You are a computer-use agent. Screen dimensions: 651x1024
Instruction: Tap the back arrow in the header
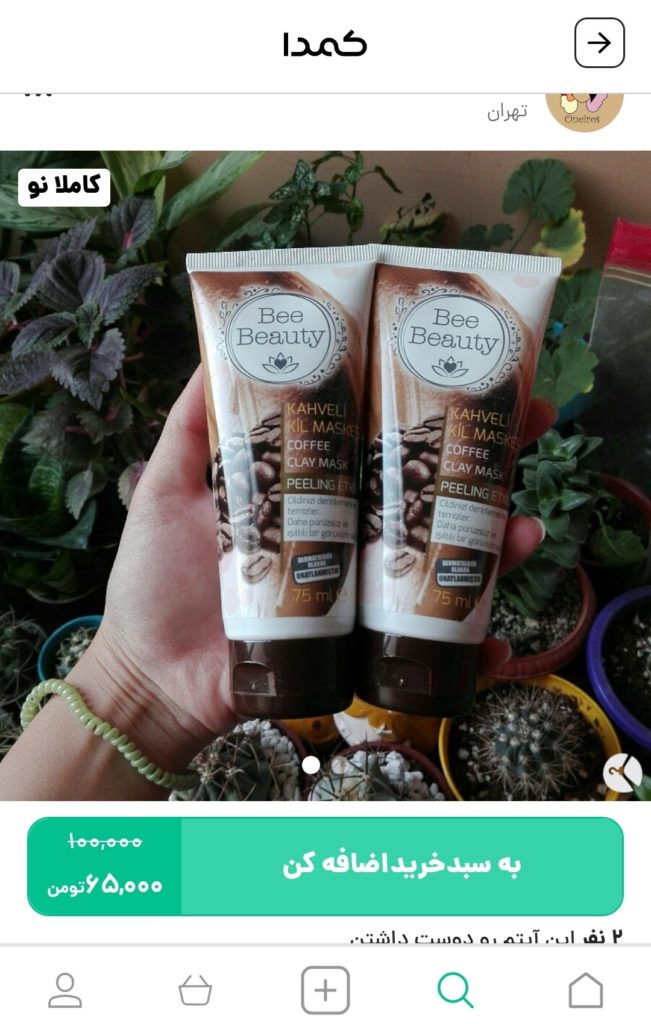(x=599, y=43)
